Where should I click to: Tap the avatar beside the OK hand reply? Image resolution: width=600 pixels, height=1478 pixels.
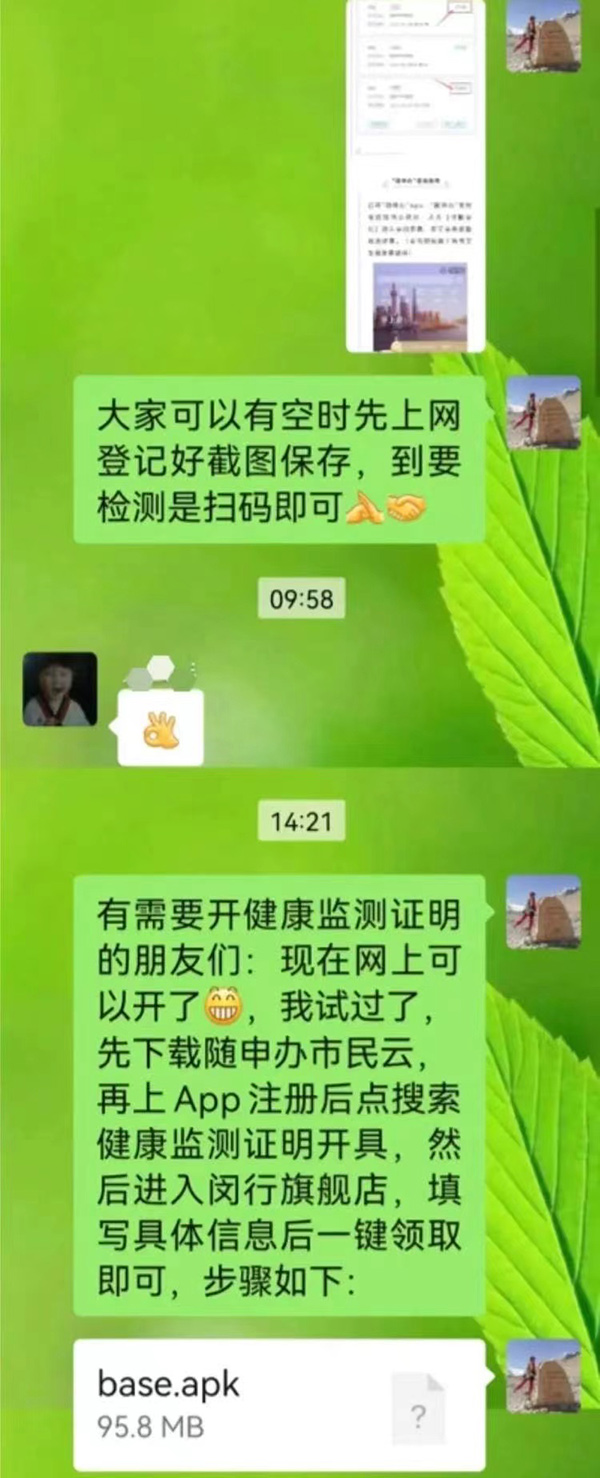click(60, 689)
